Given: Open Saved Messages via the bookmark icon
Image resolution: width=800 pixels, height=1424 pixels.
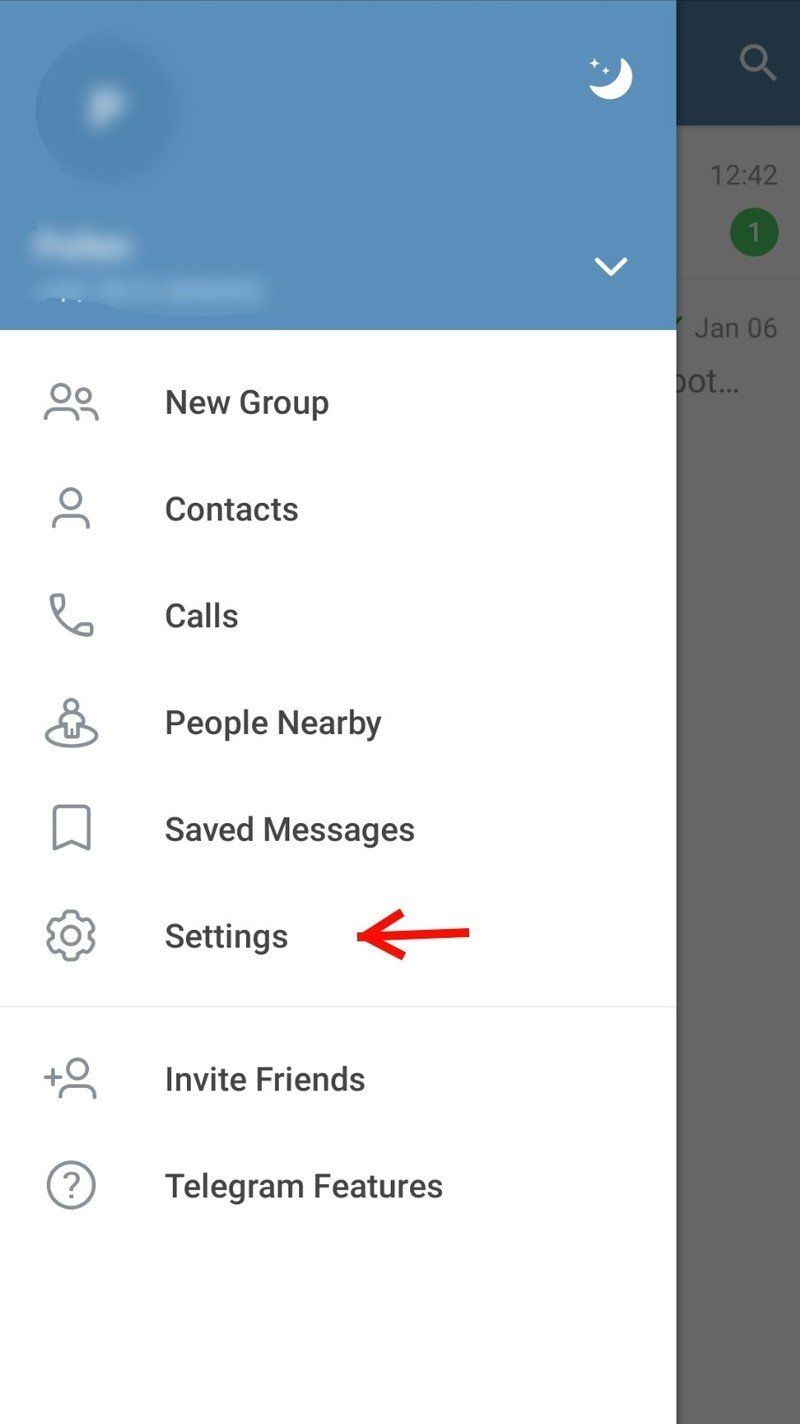Looking at the screenshot, I should 70,828.
